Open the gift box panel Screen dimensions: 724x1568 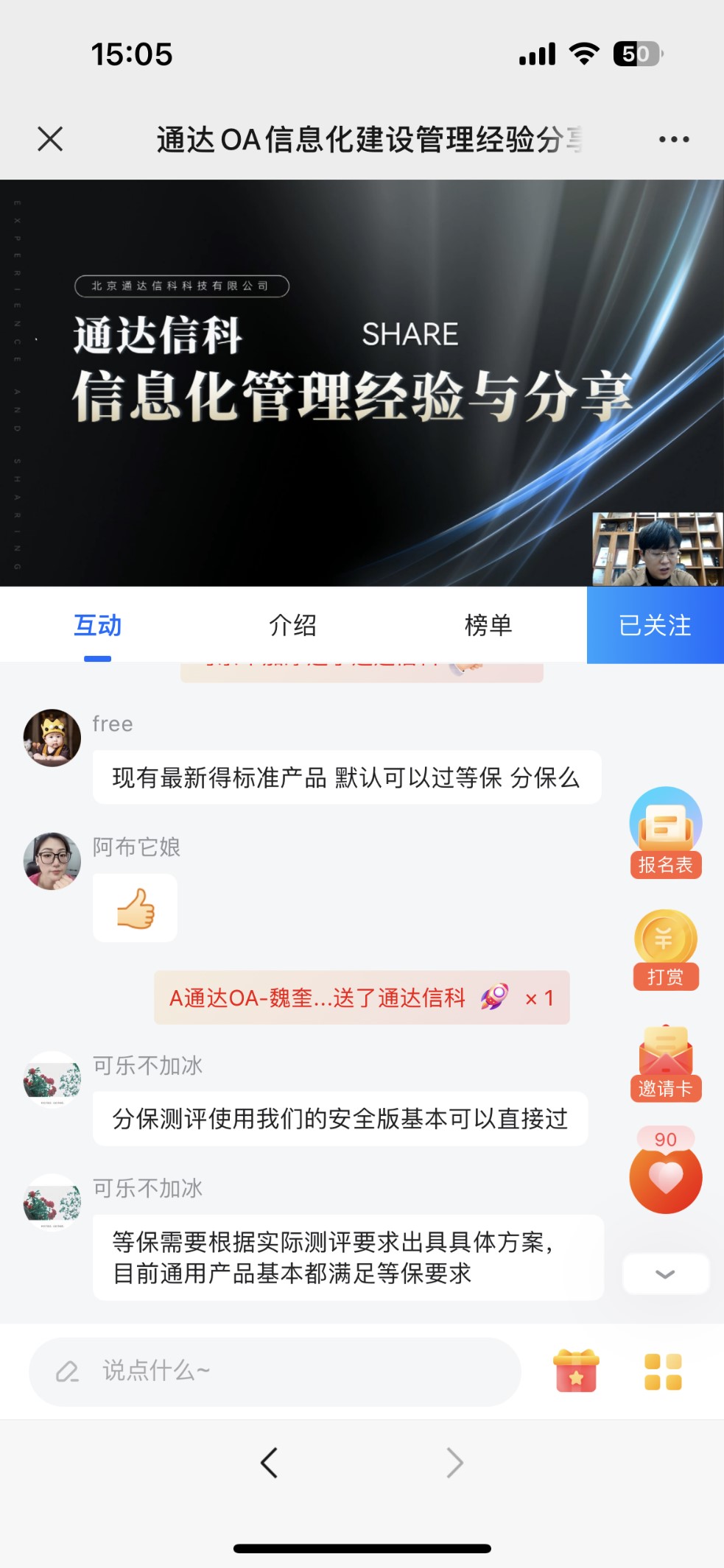(x=576, y=1371)
